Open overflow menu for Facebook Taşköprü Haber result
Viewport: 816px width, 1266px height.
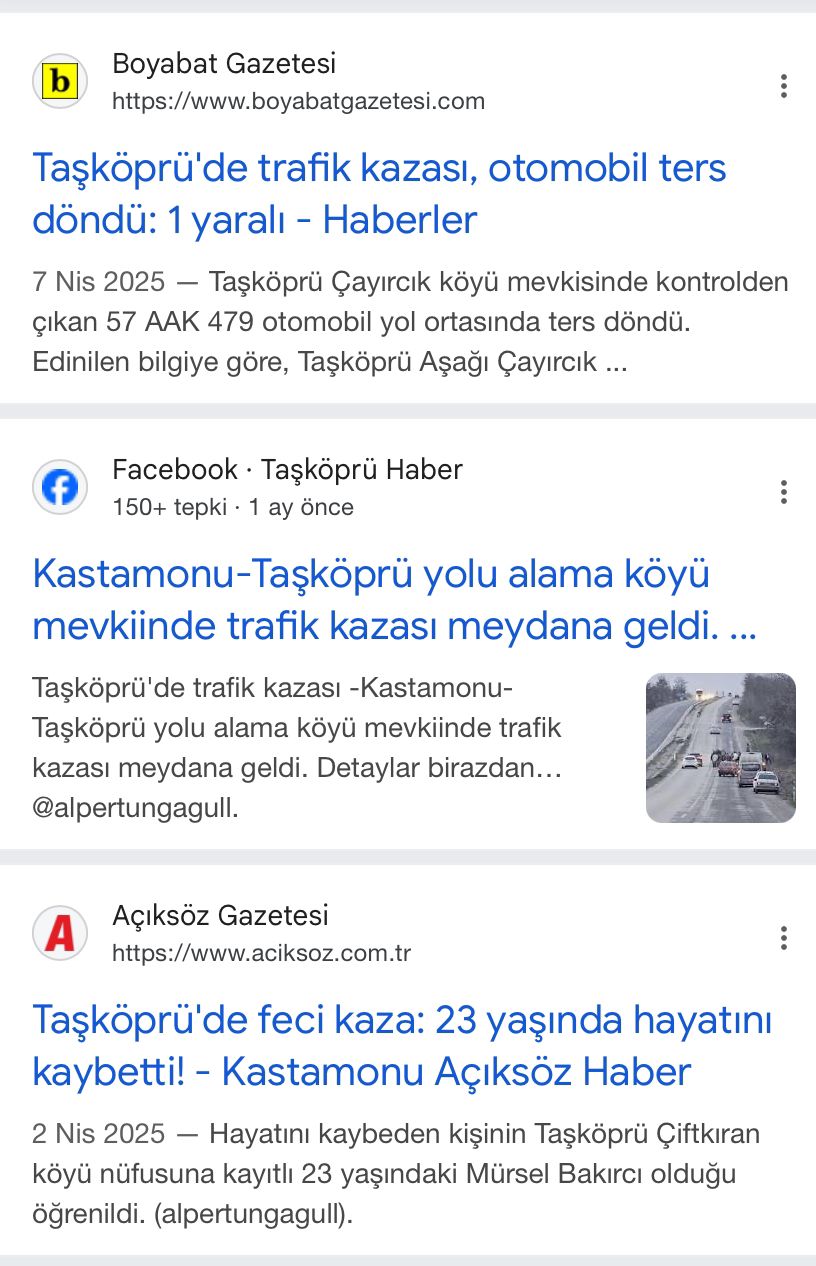[783, 491]
